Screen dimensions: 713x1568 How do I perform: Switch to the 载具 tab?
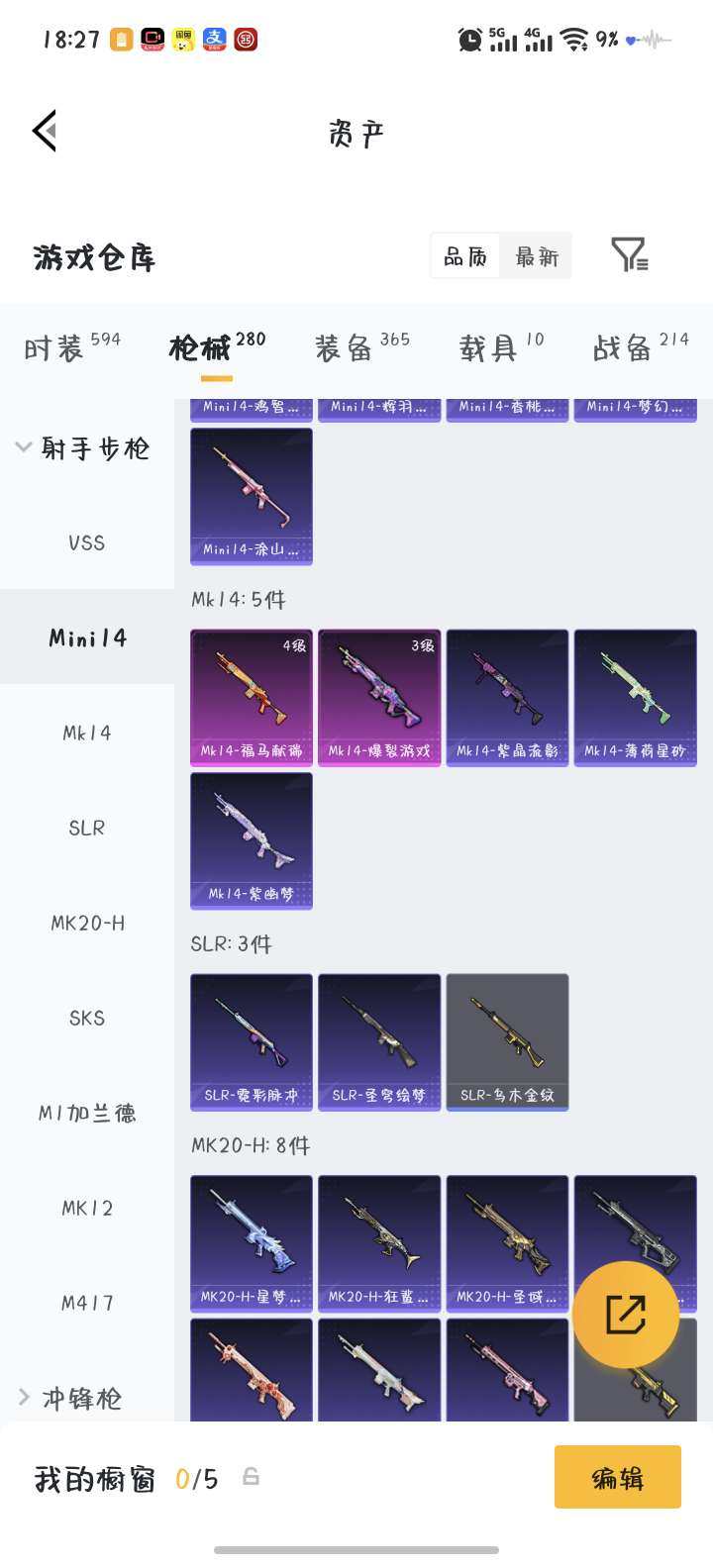pyautogui.click(x=501, y=347)
